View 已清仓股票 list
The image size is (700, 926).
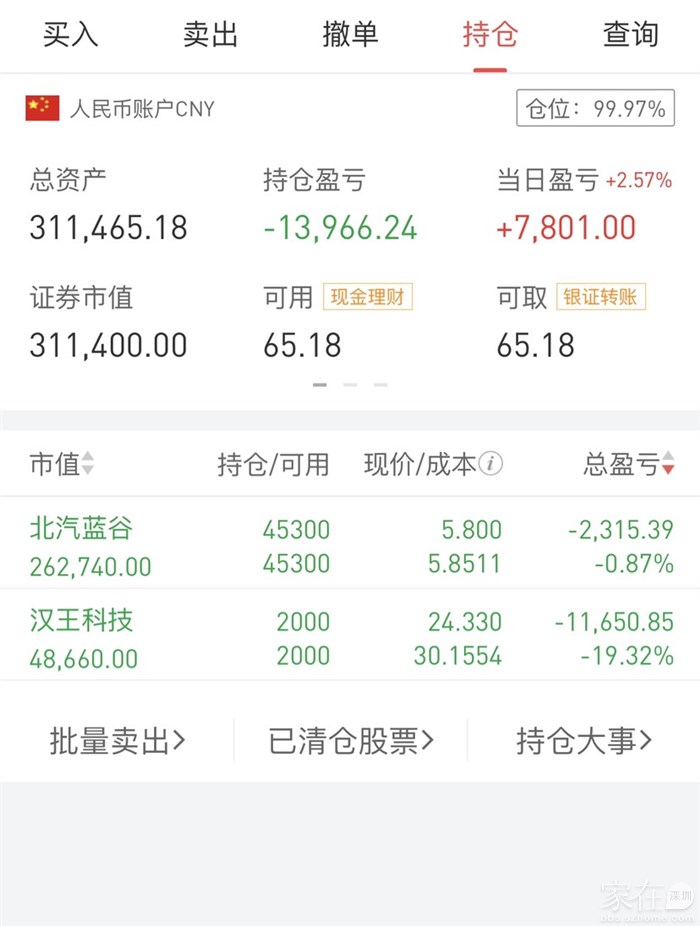tap(351, 741)
